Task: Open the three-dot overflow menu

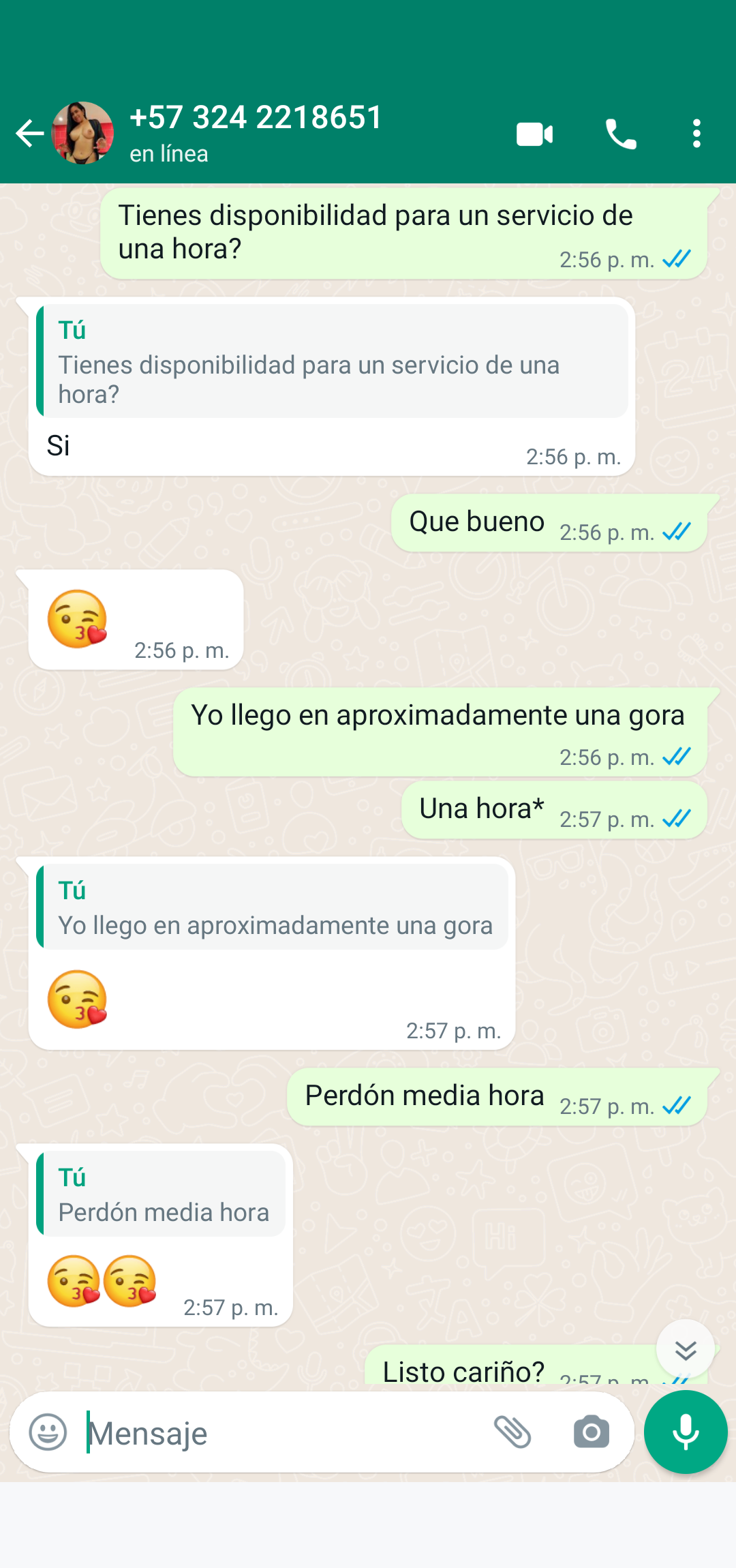Action: click(x=696, y=134)
